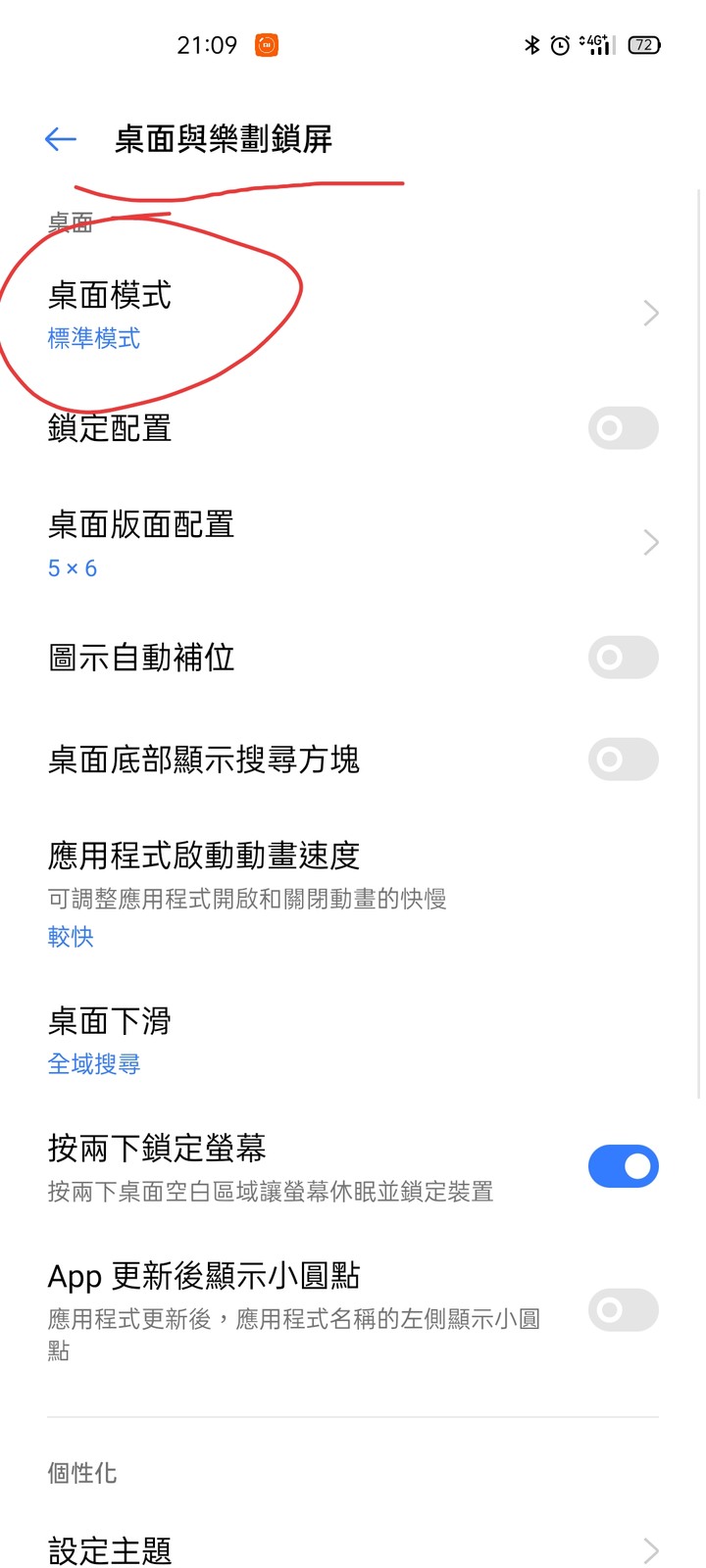This screenshot has width=706, height=1568.
Task: Open 桌面模式 setting
Action: pos(353,314)
